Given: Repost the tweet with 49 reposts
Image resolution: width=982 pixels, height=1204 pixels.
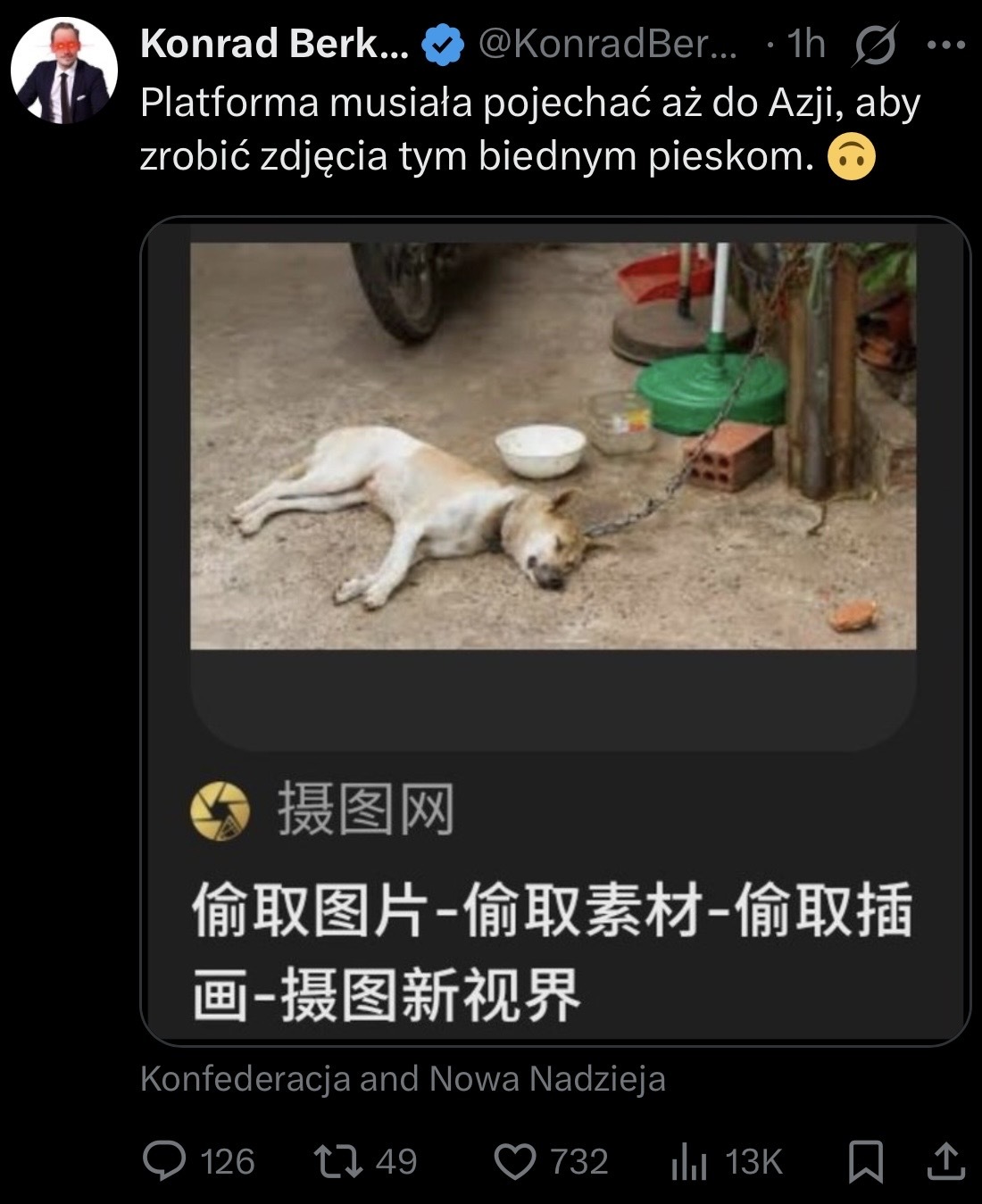Looking at the screenshot, I should coord(338,1161).
